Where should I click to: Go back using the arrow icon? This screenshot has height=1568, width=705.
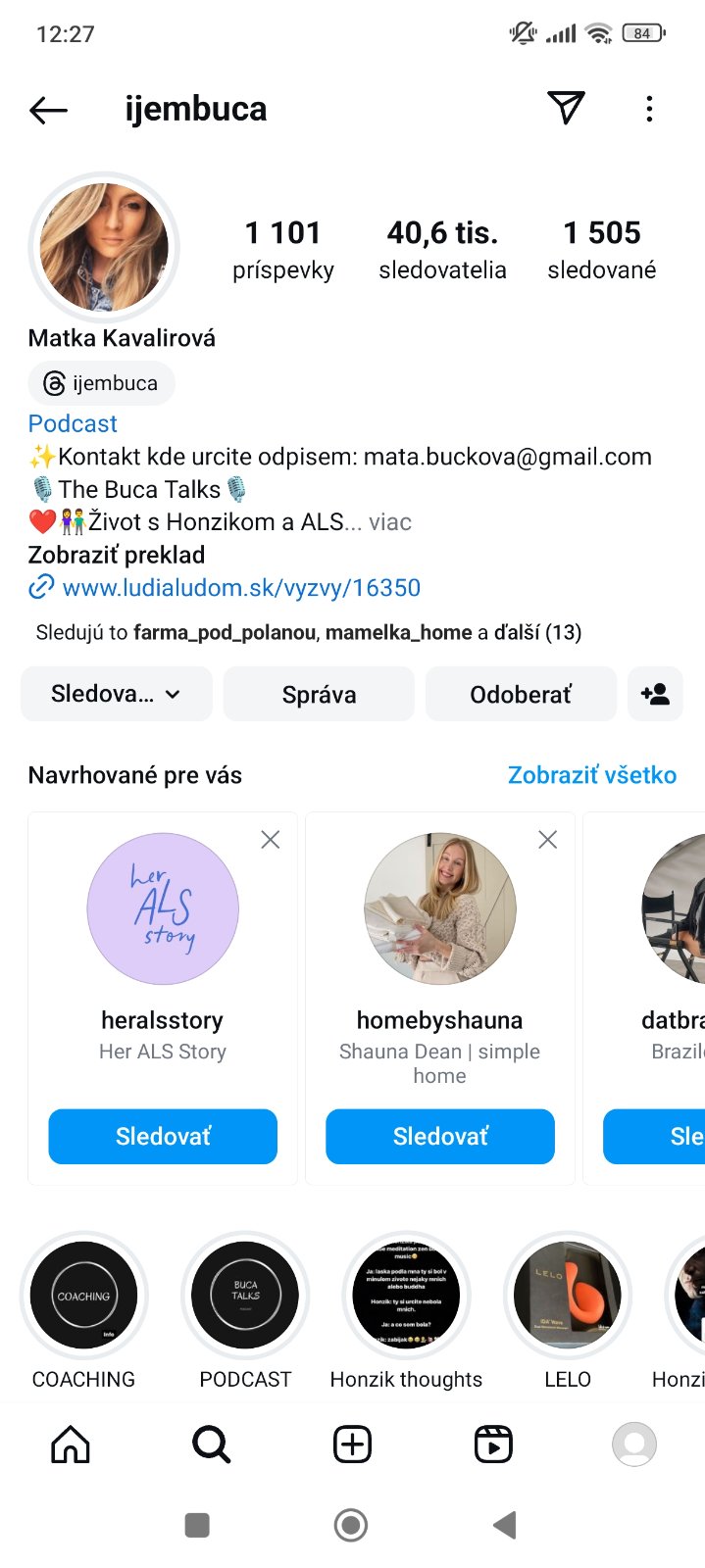click(x=48, y=110)
